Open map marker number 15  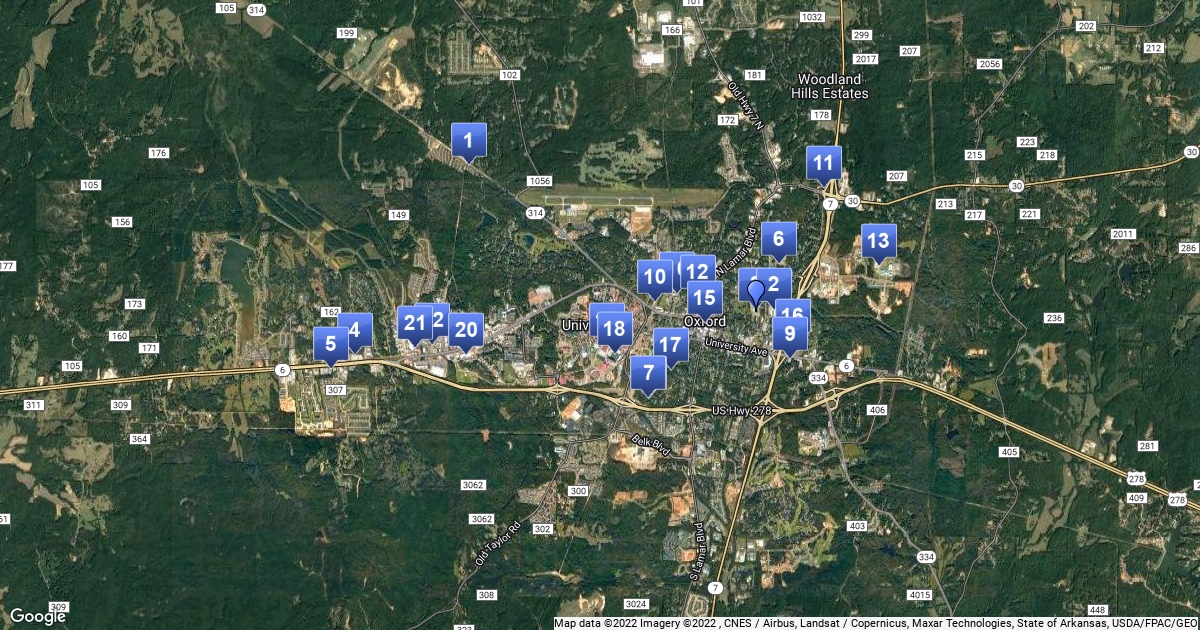705,298
